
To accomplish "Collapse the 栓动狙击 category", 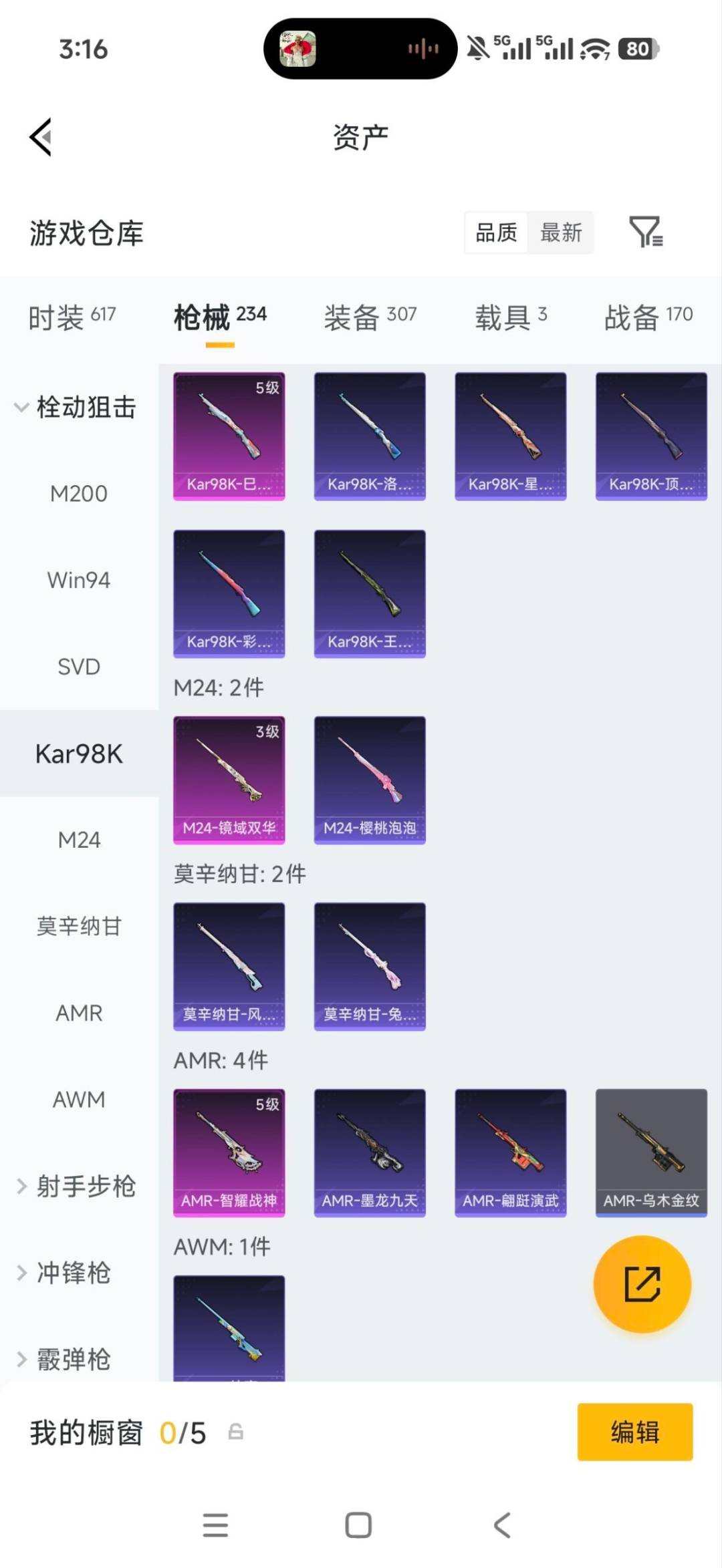I will (x=76, y=407).
